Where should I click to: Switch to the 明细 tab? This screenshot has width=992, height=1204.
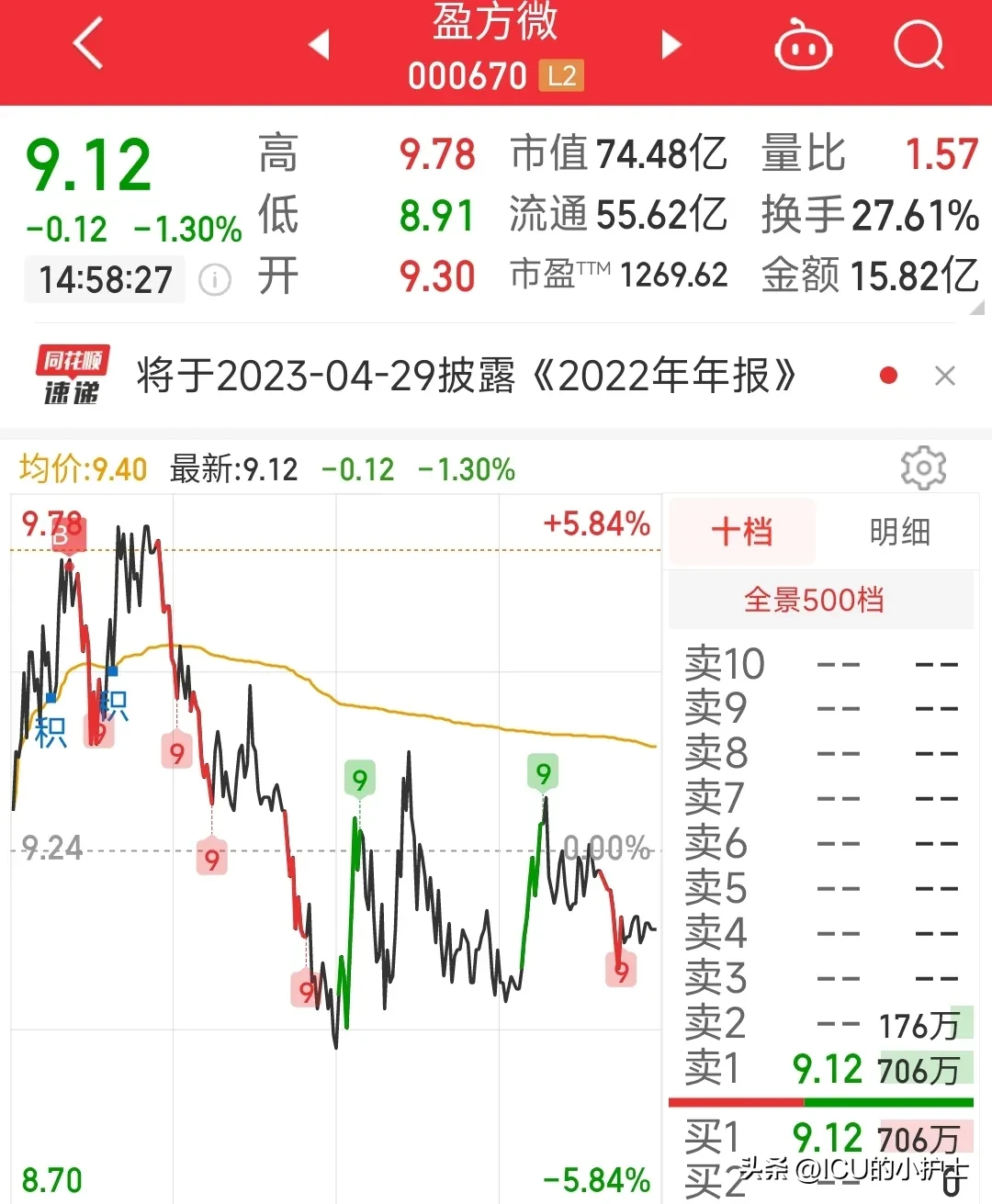[x=899, y=532]
